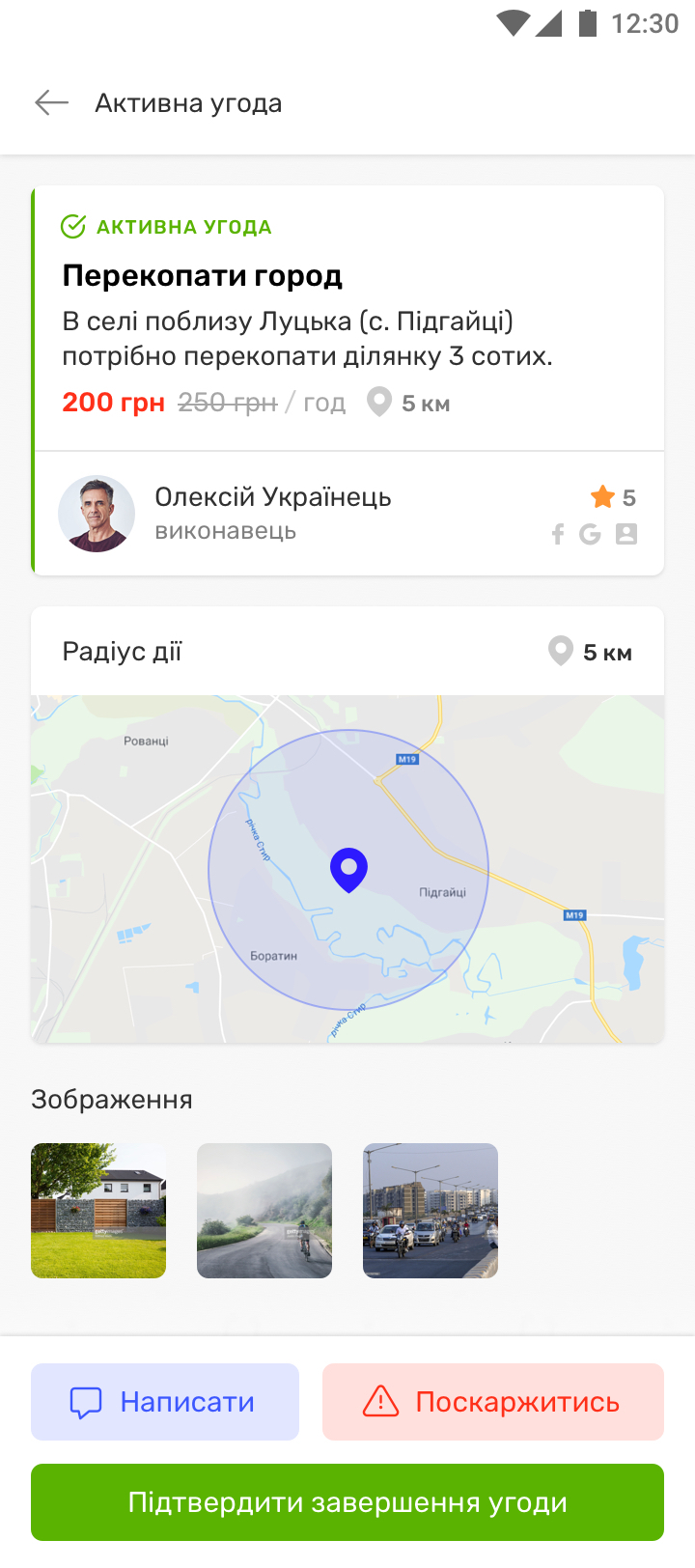The height and width of the screenshot is (1568, 695).
Task: Open the house with lawn photo
Action: pyautogui.click(x=98, y=1211)
